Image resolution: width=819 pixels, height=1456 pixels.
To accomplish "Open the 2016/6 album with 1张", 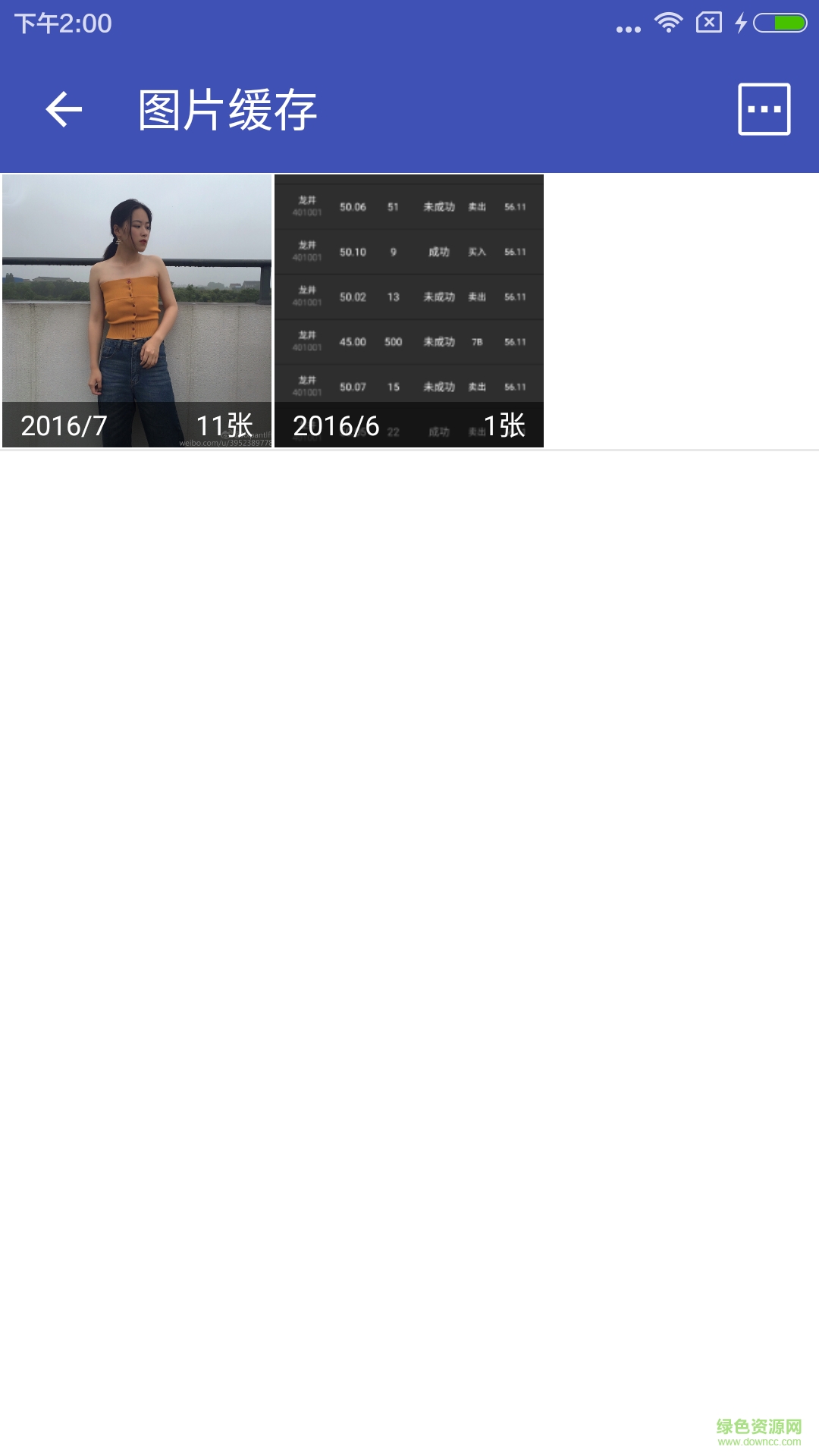I will (x=409, y=311).
